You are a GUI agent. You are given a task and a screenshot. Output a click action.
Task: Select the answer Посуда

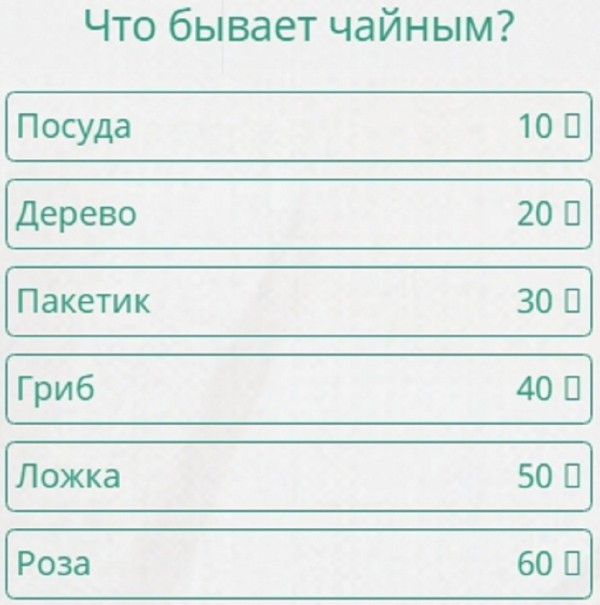click(x=299, y=127)
